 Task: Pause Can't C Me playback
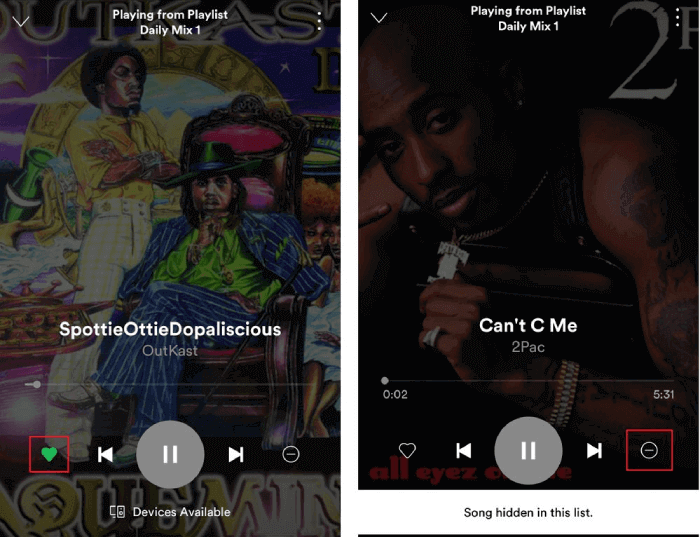tap(528, 451)
